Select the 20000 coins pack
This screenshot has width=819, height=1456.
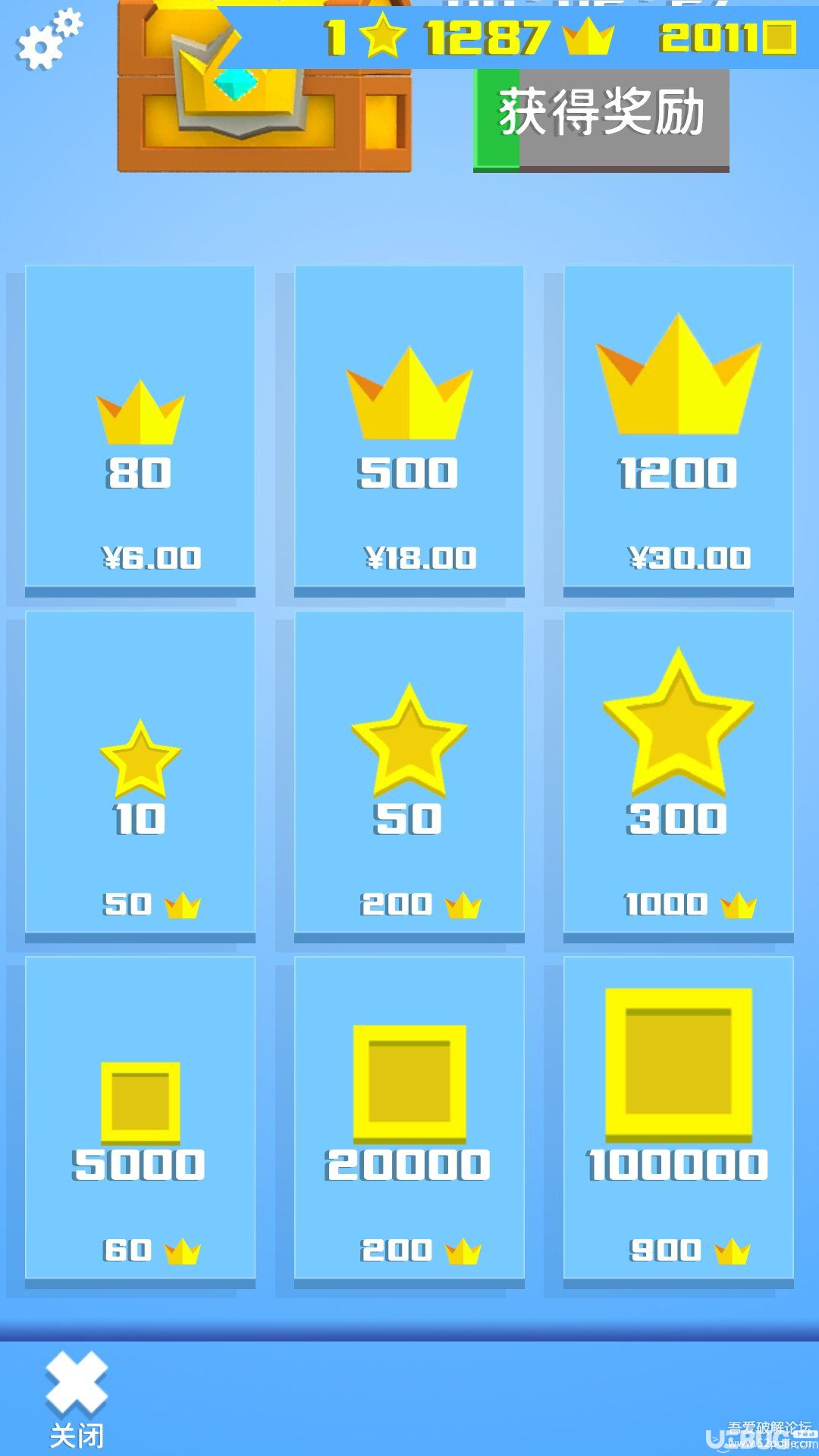click(409, 1121)
